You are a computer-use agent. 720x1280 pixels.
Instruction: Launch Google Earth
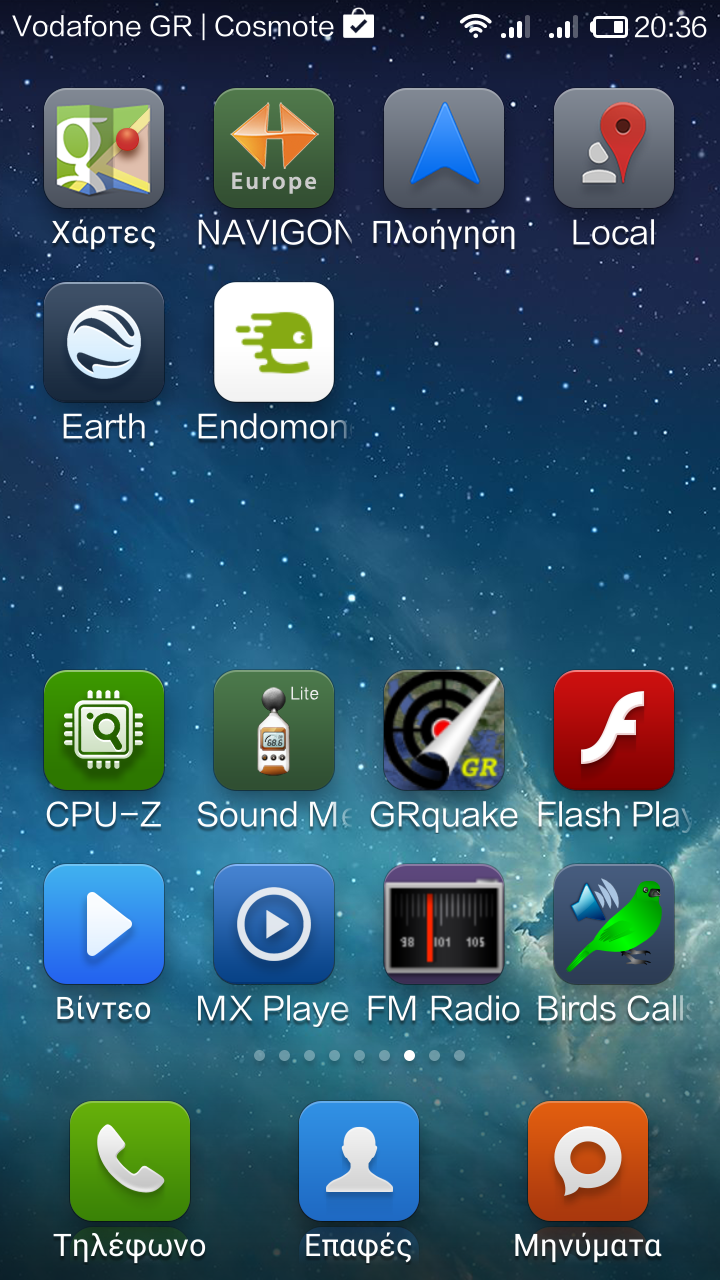pos(104,342)
